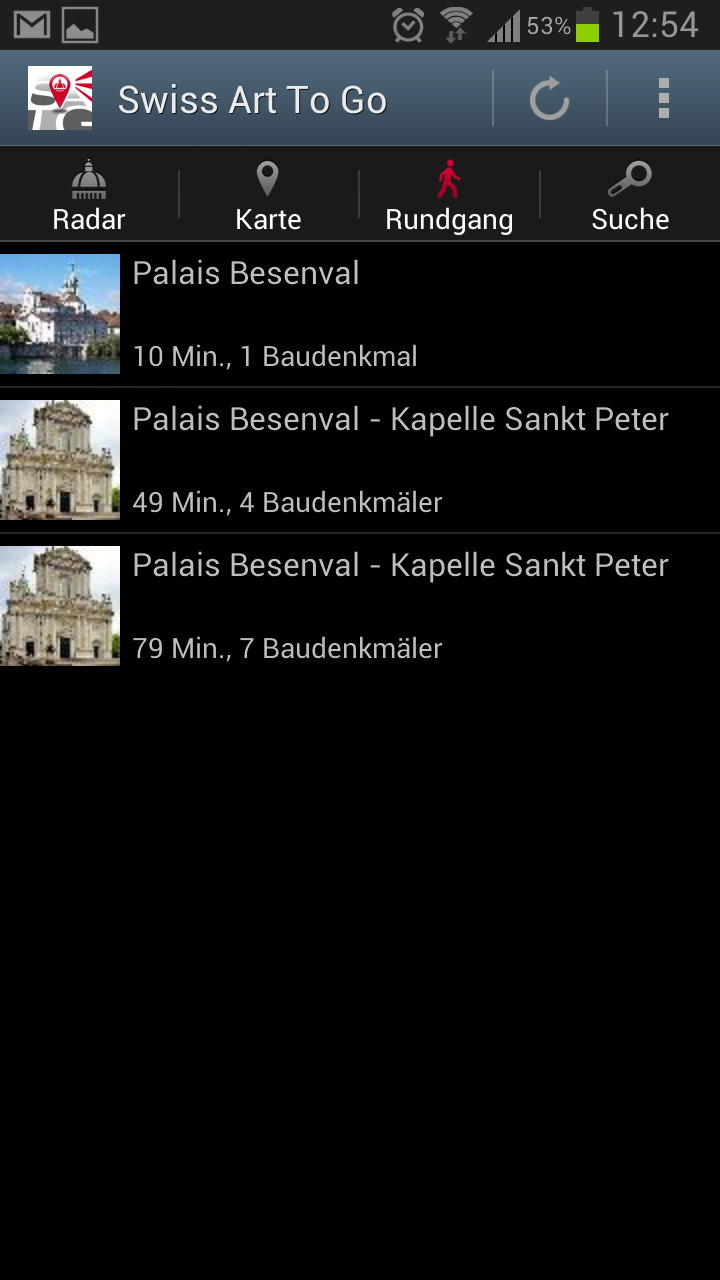Select the Rundgang tab
The image size is (720, 1280).
[x=449, y=196]
